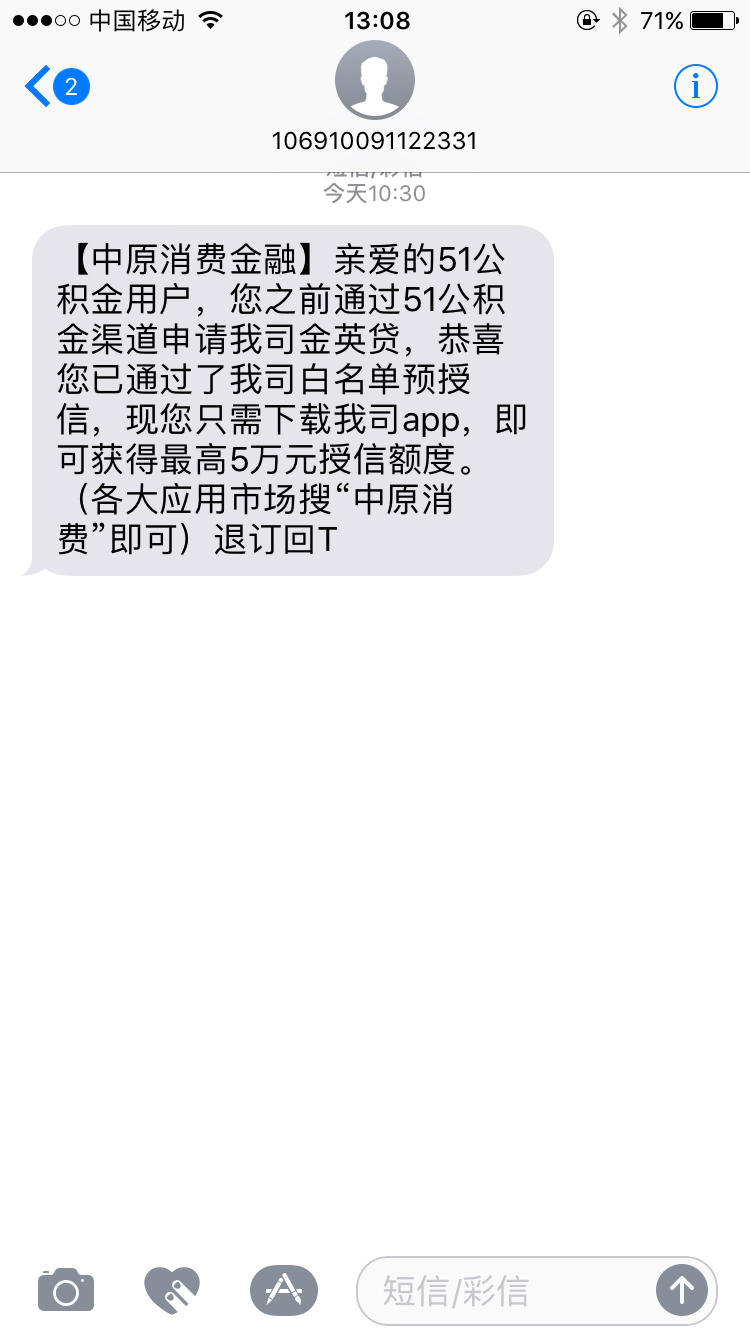The width and height of the screenshot is (750, 1334).
Task: Tap the orientation lock icon in status bar
Action: point(588,18)
